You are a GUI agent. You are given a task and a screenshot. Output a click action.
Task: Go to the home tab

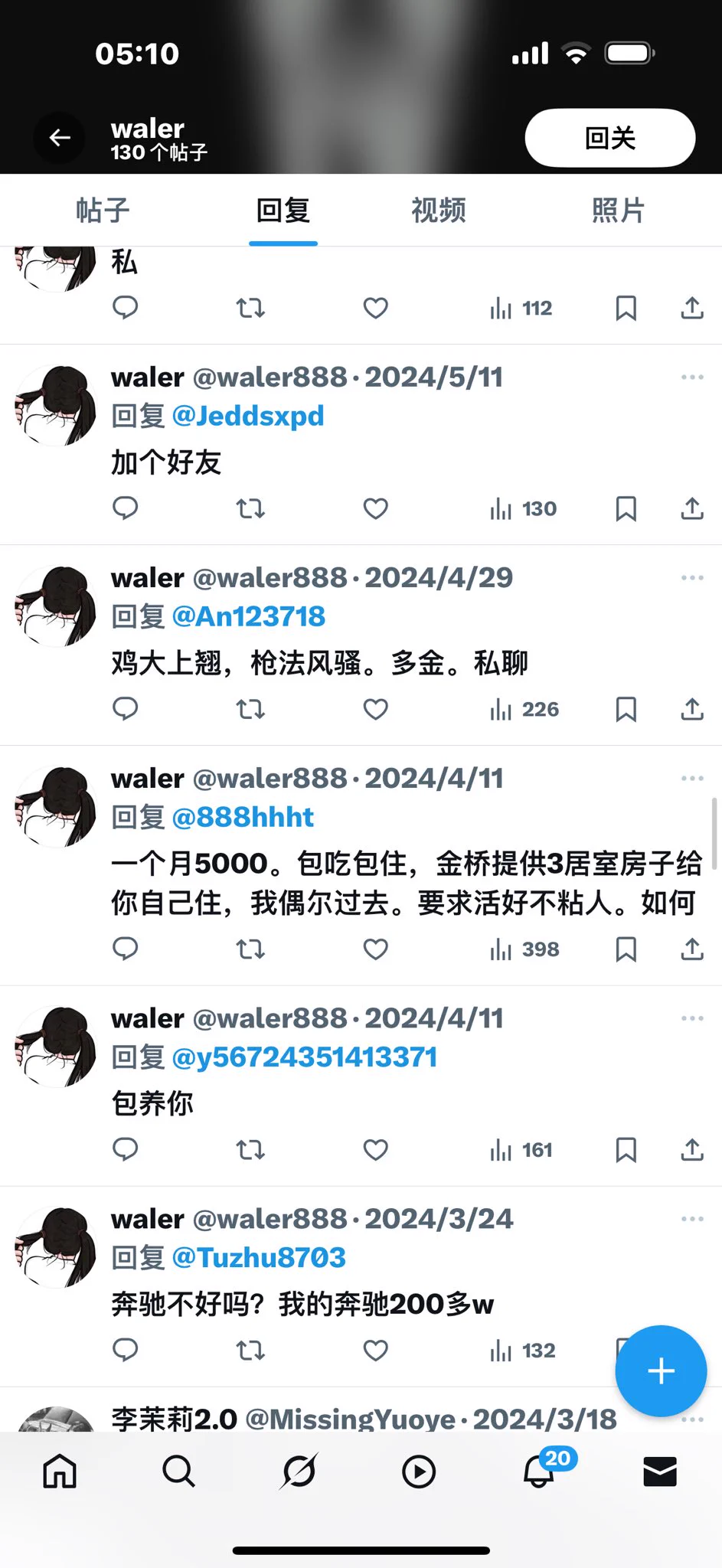[60, 1471]
